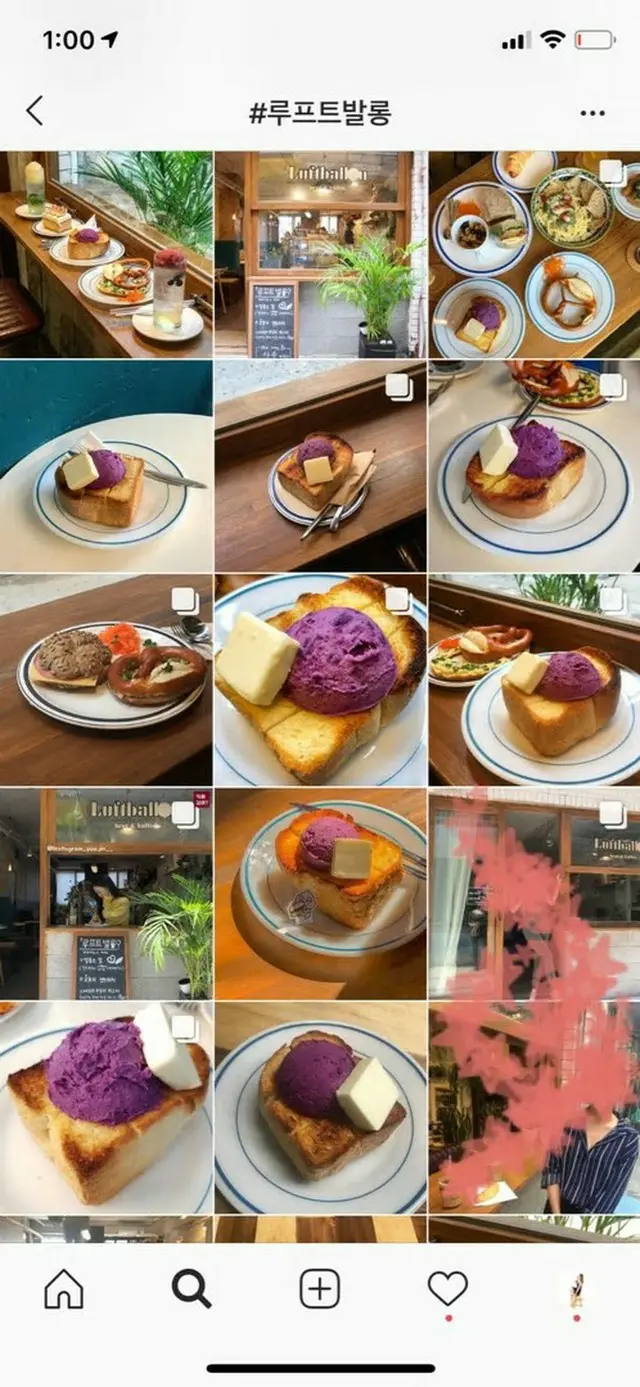Viewport: 640px width, 1387px height.
Task: Go back from the hashtag page
Action: (x=35, y=111)
